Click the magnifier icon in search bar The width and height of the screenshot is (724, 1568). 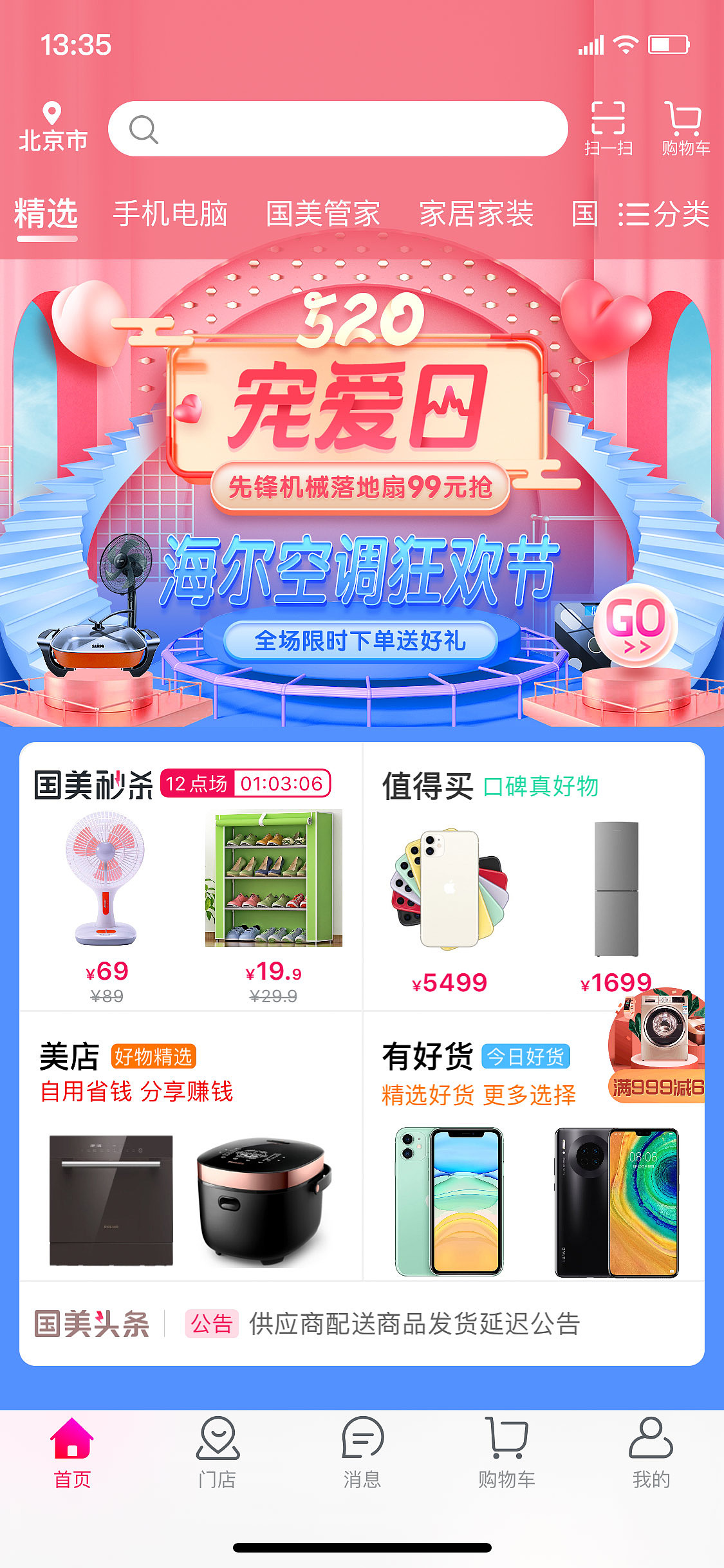(x=143, y=128)
